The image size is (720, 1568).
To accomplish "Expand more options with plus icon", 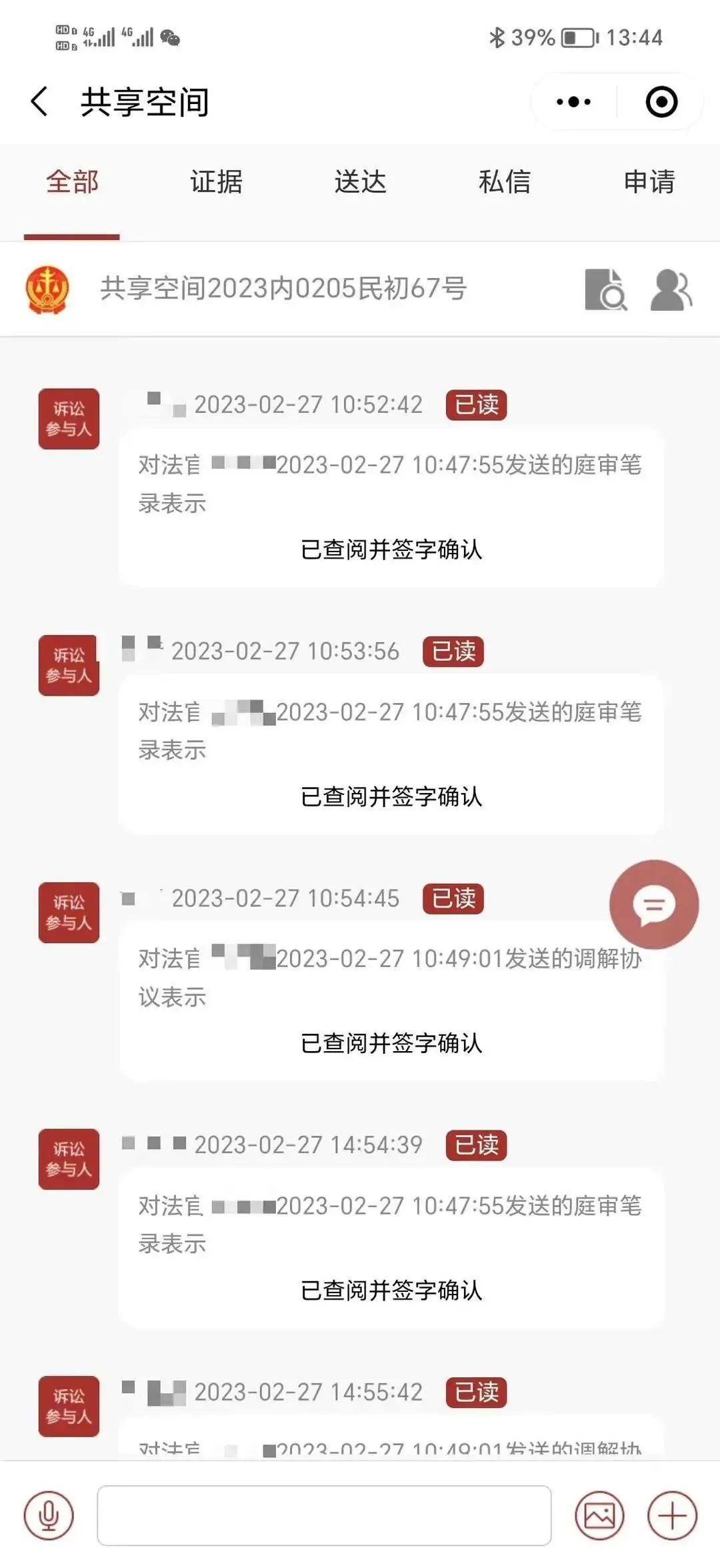I will 672,1515.
